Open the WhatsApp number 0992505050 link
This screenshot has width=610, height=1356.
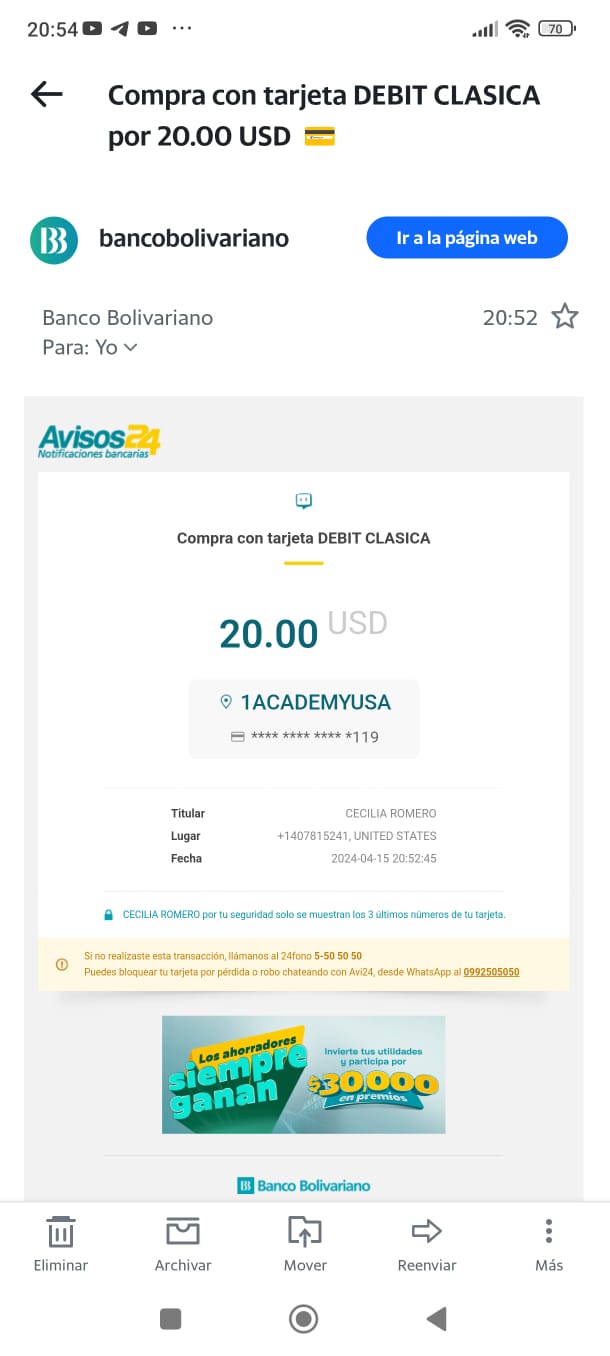point(491,972)
